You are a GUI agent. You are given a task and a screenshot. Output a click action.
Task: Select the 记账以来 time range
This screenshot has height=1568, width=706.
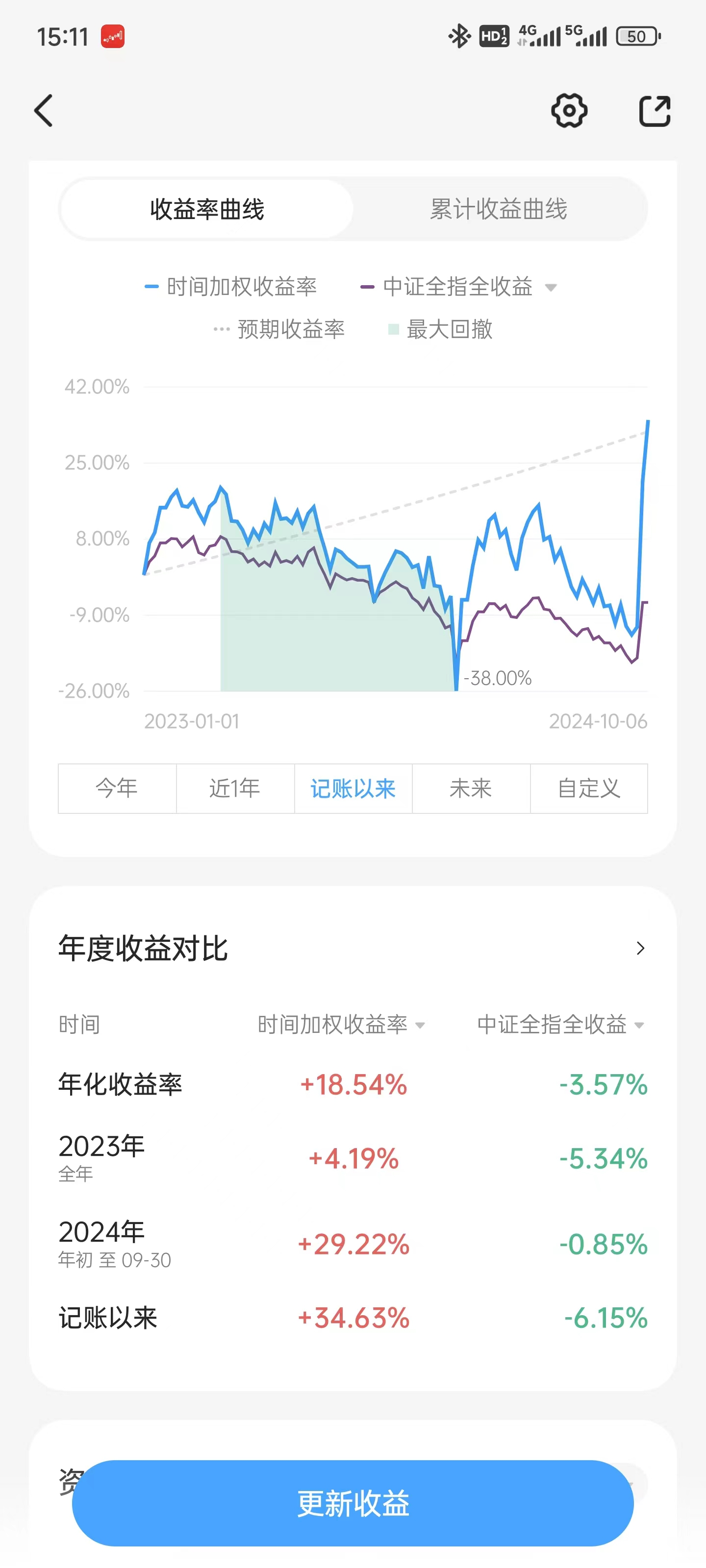(353, 788)
